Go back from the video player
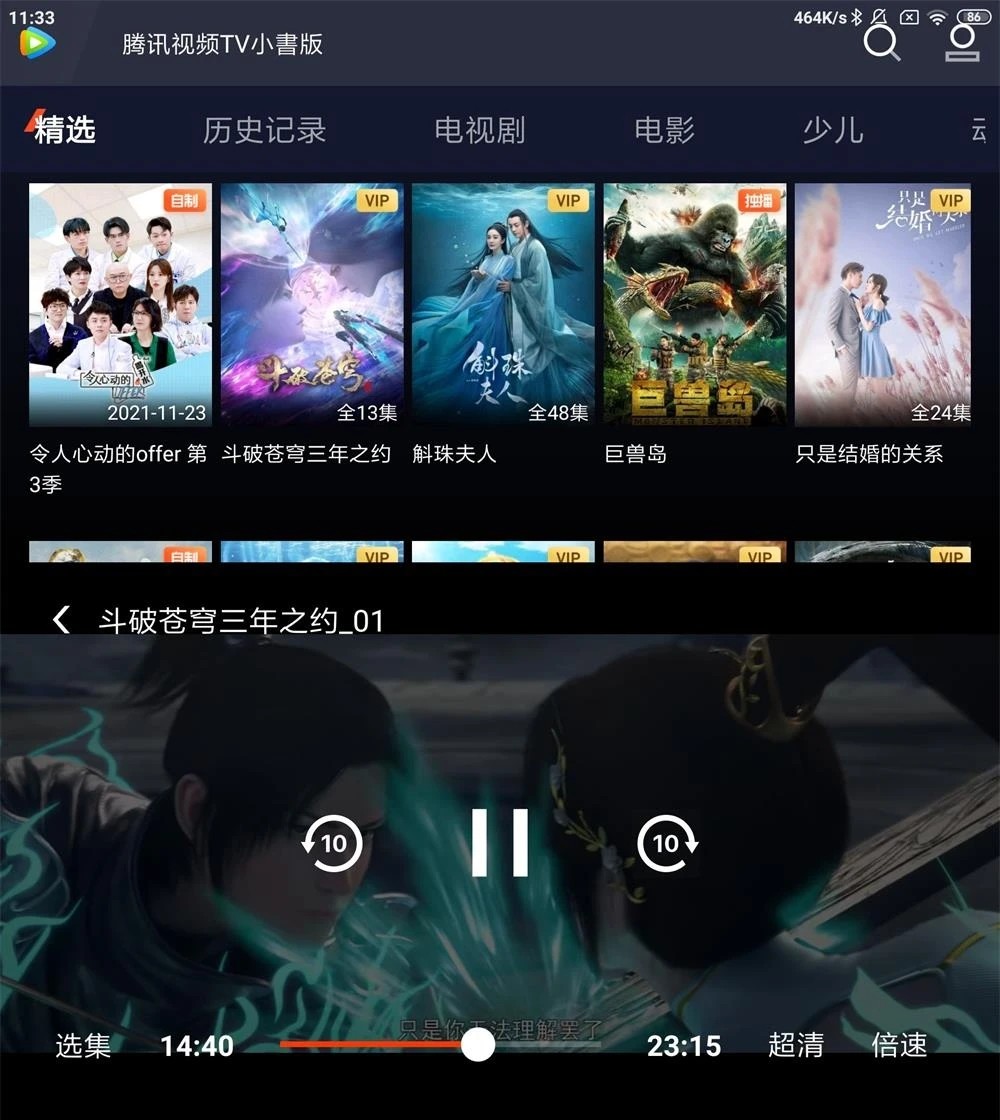The width and height of the screenshot is (1000, 1120). 62,620
